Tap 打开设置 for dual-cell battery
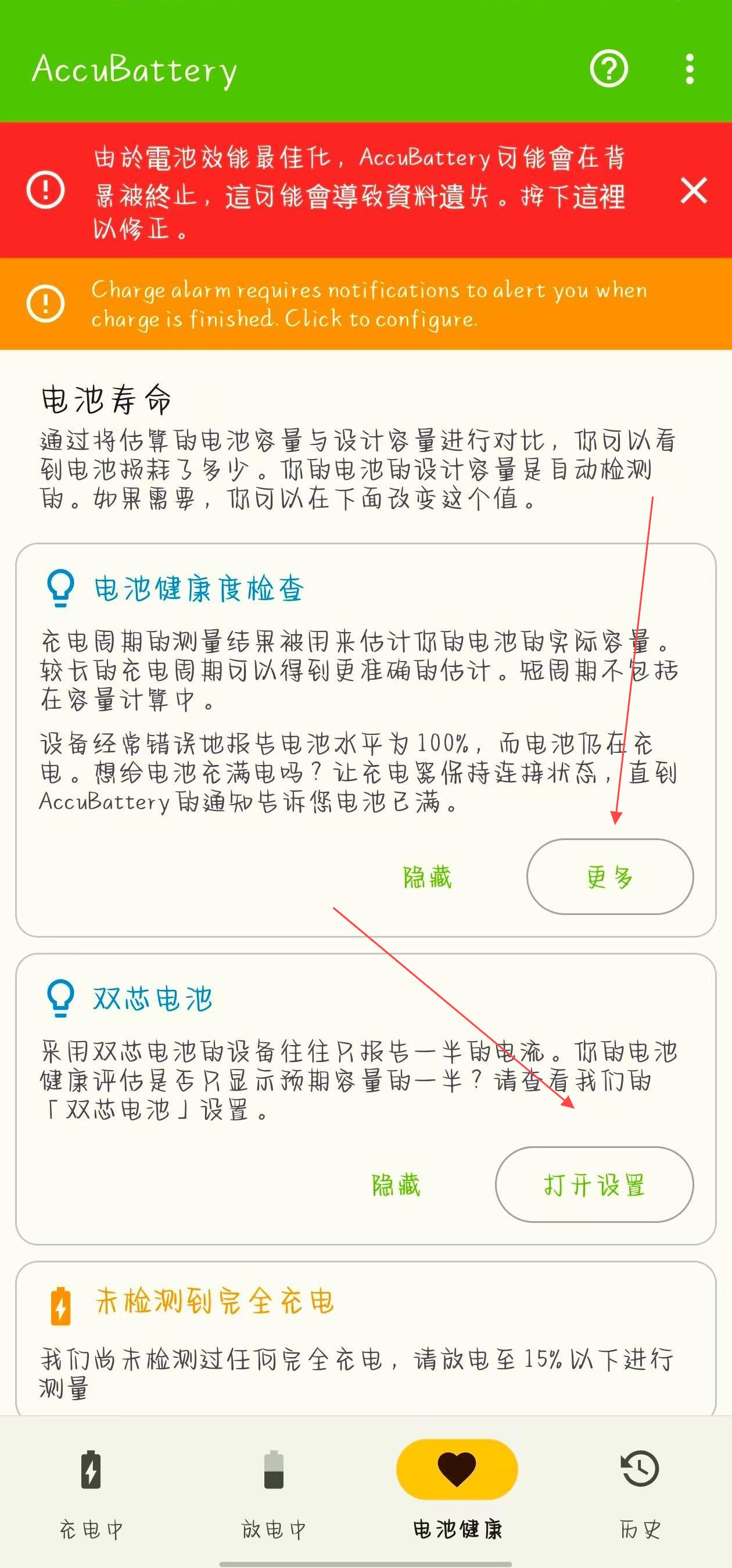 (x=594, y=1185)
